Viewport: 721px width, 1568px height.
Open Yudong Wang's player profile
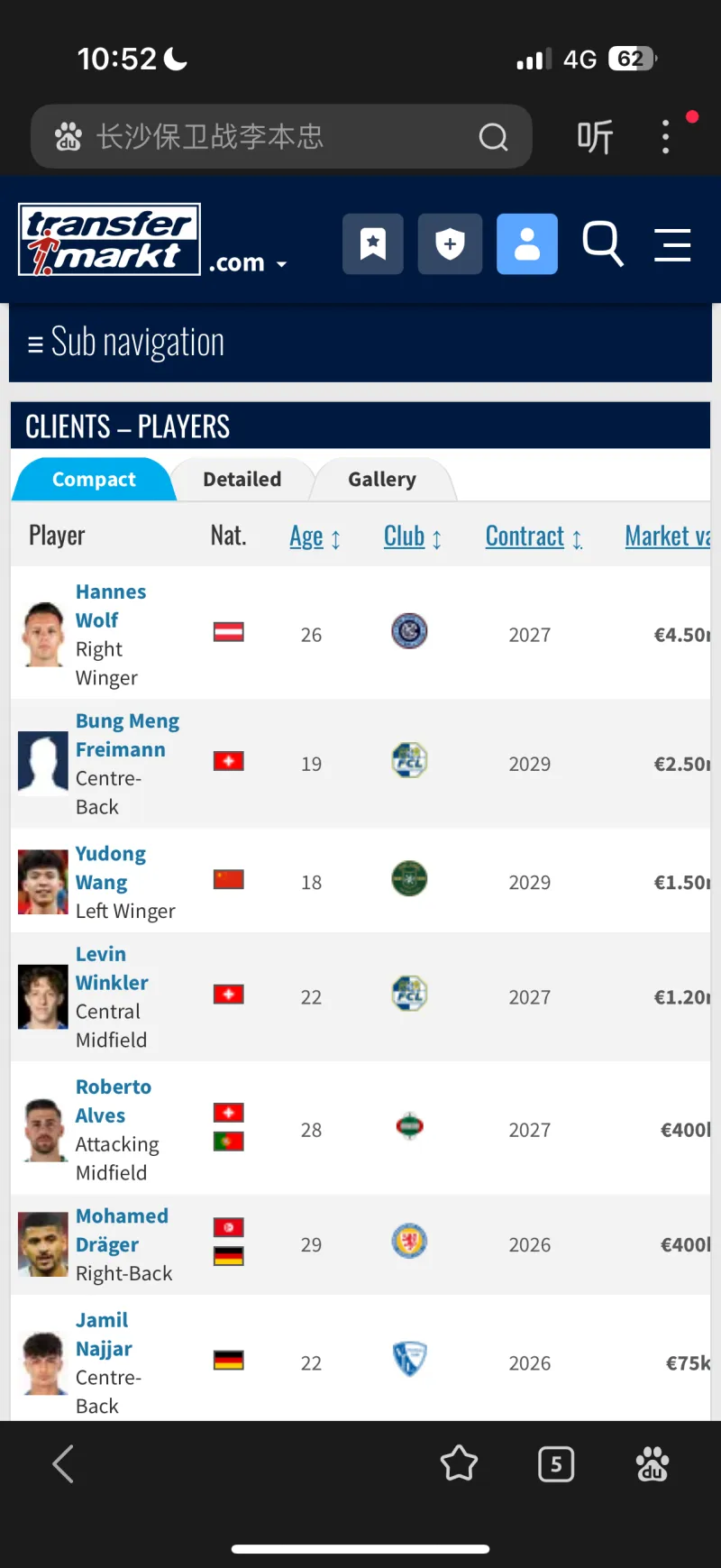110,867
